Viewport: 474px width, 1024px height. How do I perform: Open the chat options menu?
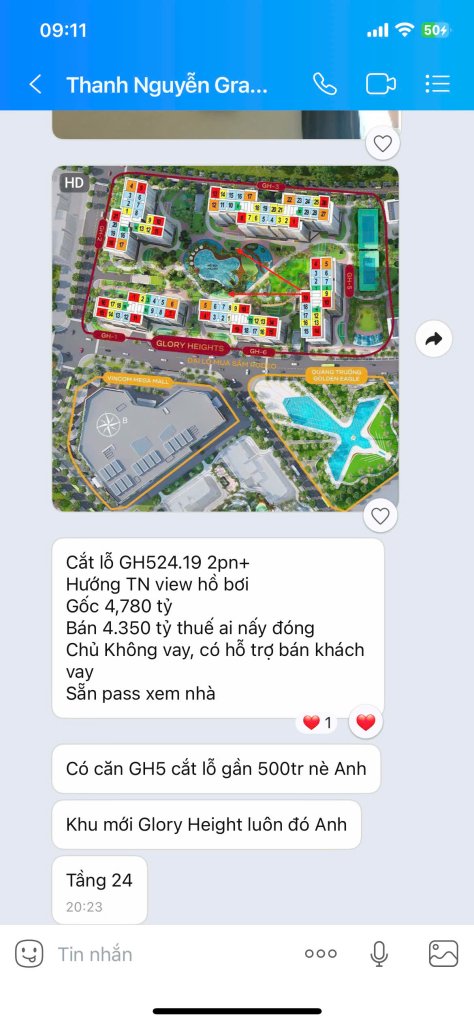pyautogui.click(x=437, y=84)
